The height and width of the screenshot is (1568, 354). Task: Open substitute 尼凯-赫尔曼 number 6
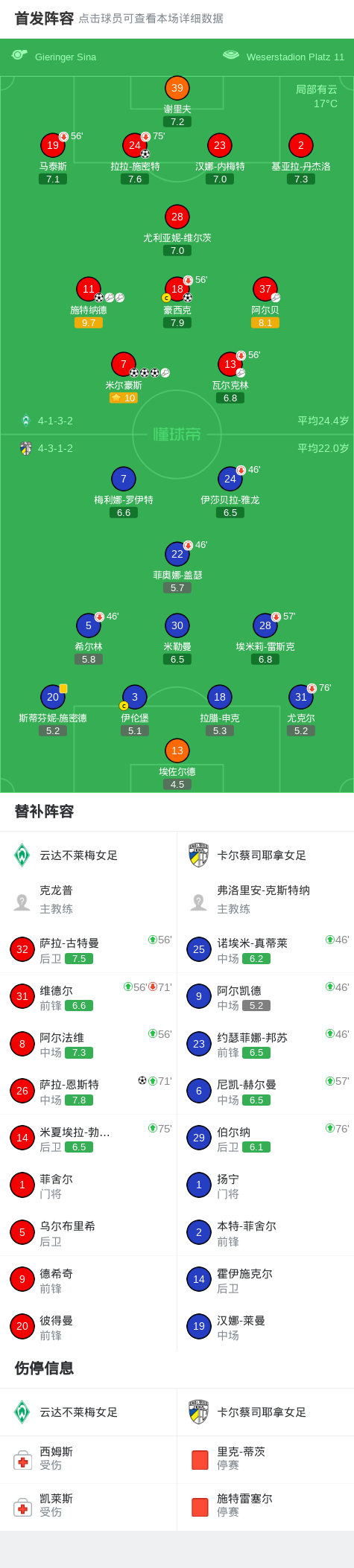pos(265,1091)
